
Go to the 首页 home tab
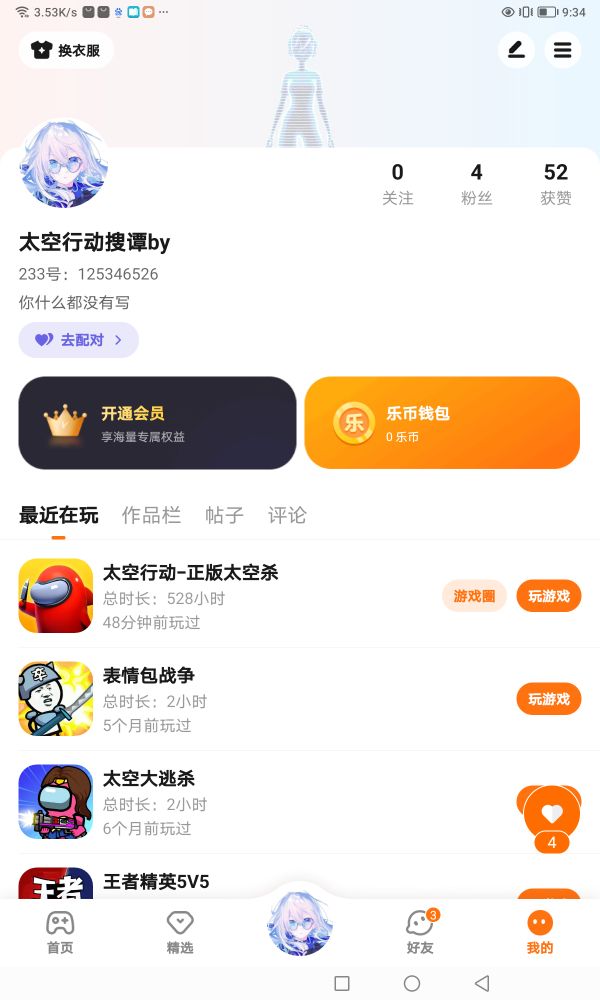click(60, 932)
